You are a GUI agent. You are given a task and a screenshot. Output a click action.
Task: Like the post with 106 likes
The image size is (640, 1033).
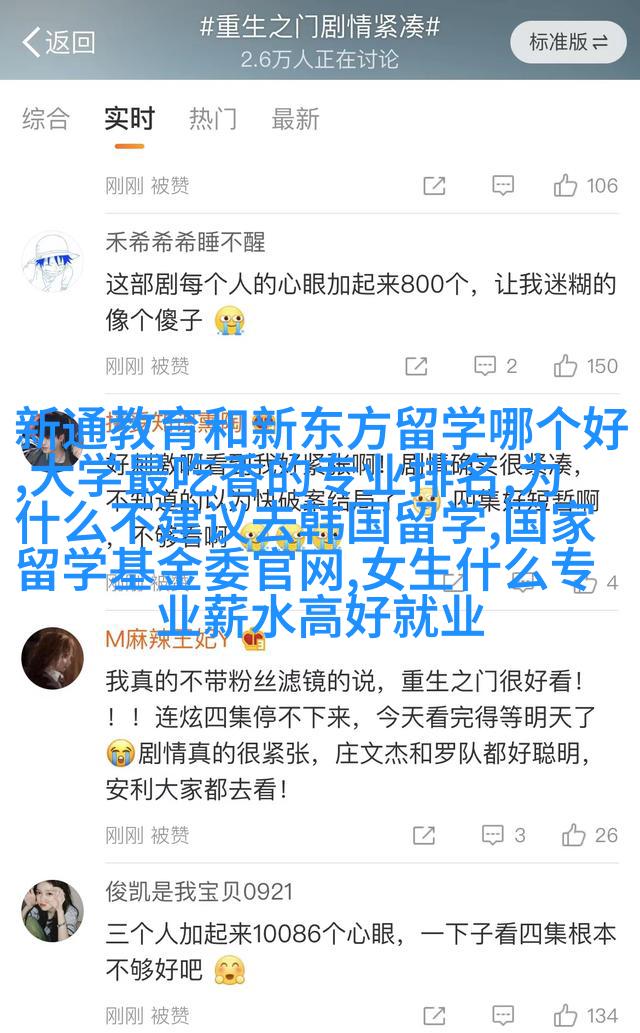tap(586, 185)
